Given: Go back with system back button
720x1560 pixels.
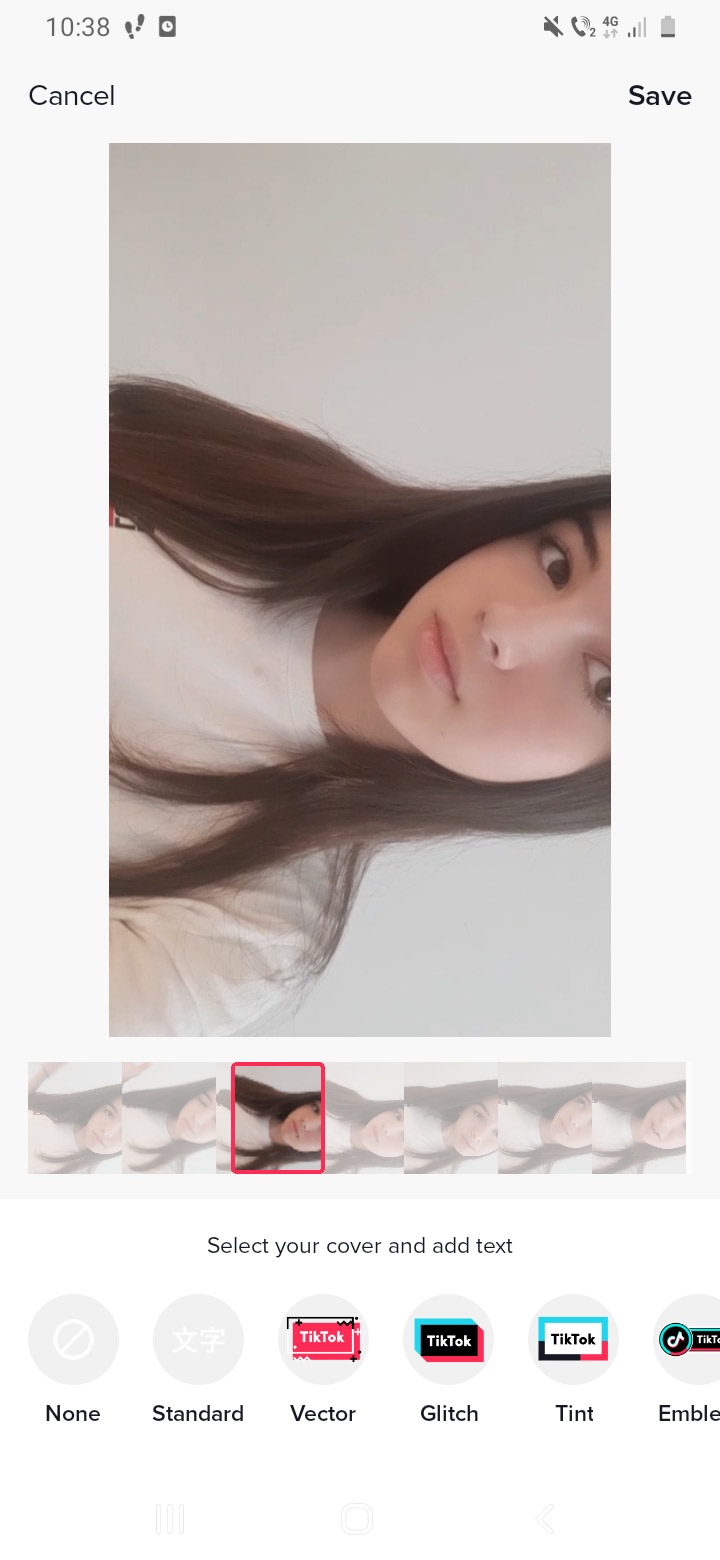Looking at the screenshot, I should pyautogui.click(x=545, y=1519).
